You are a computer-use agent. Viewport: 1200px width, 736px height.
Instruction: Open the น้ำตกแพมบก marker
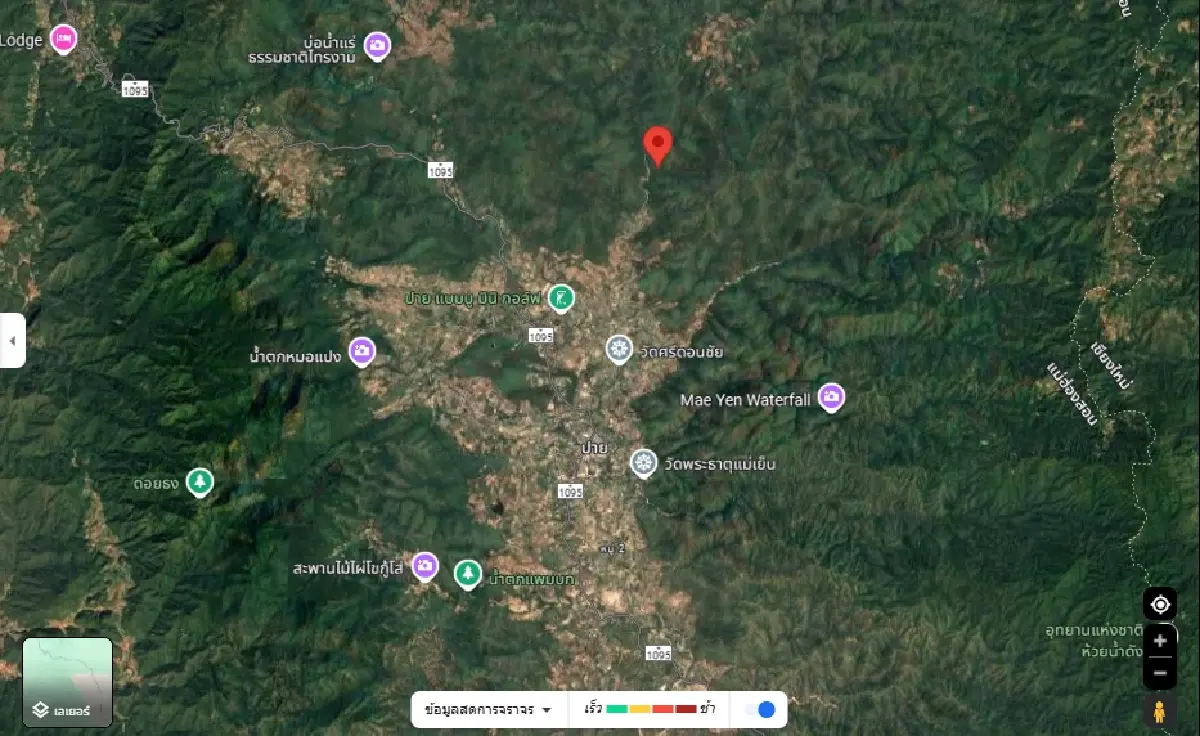click(x=467, y=573)
